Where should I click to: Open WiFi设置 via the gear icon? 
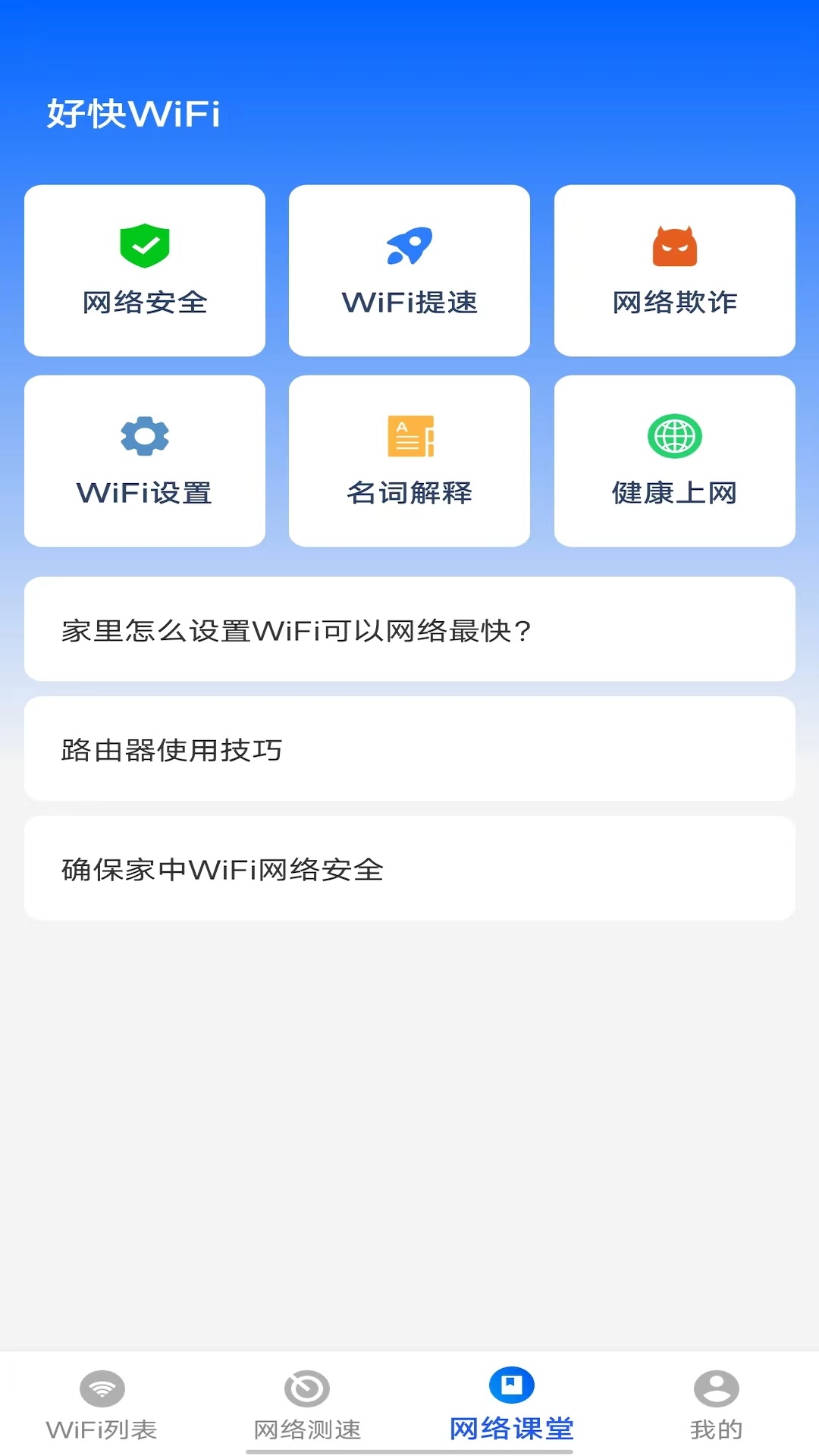pyautogui.click(x=144, y=436)
